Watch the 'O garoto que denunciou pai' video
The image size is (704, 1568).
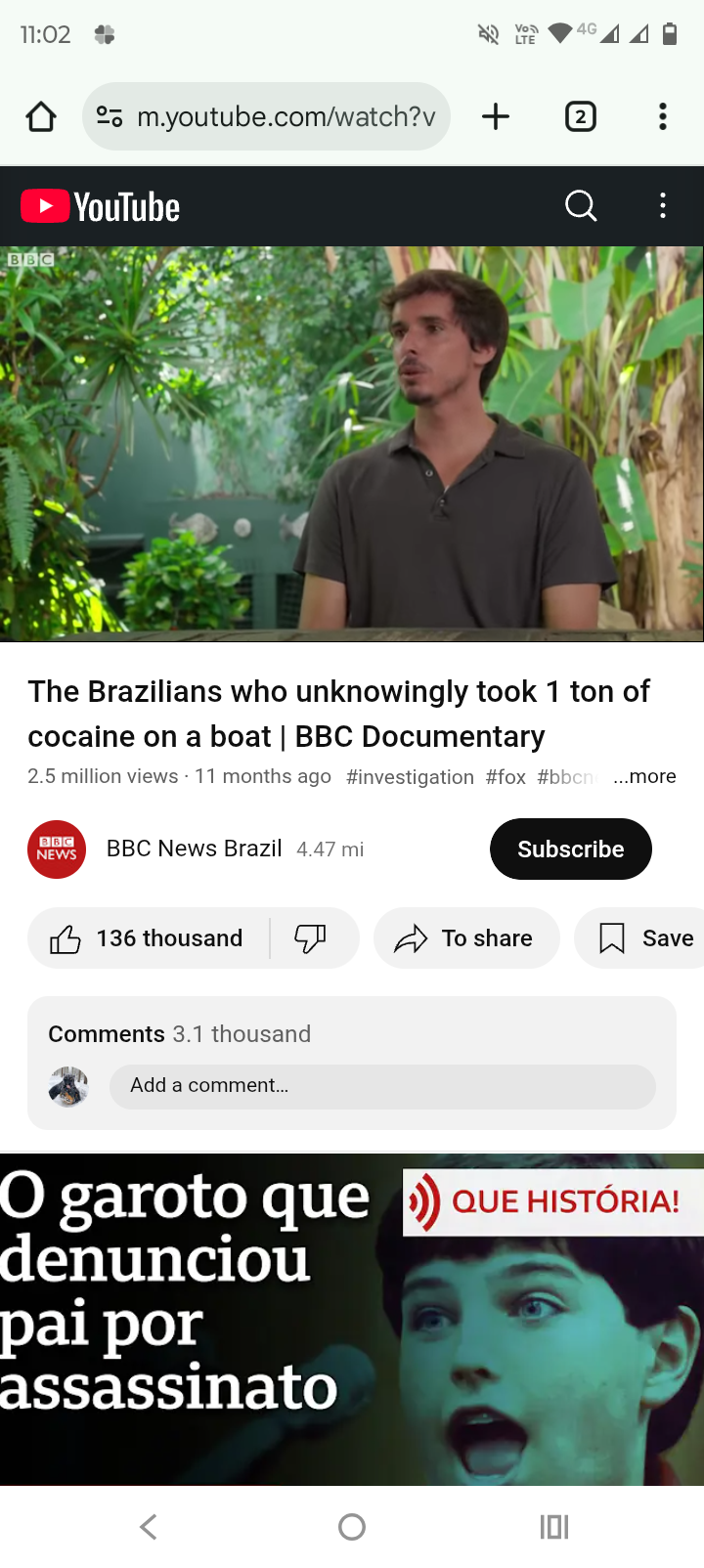[x=352, y=1320]
